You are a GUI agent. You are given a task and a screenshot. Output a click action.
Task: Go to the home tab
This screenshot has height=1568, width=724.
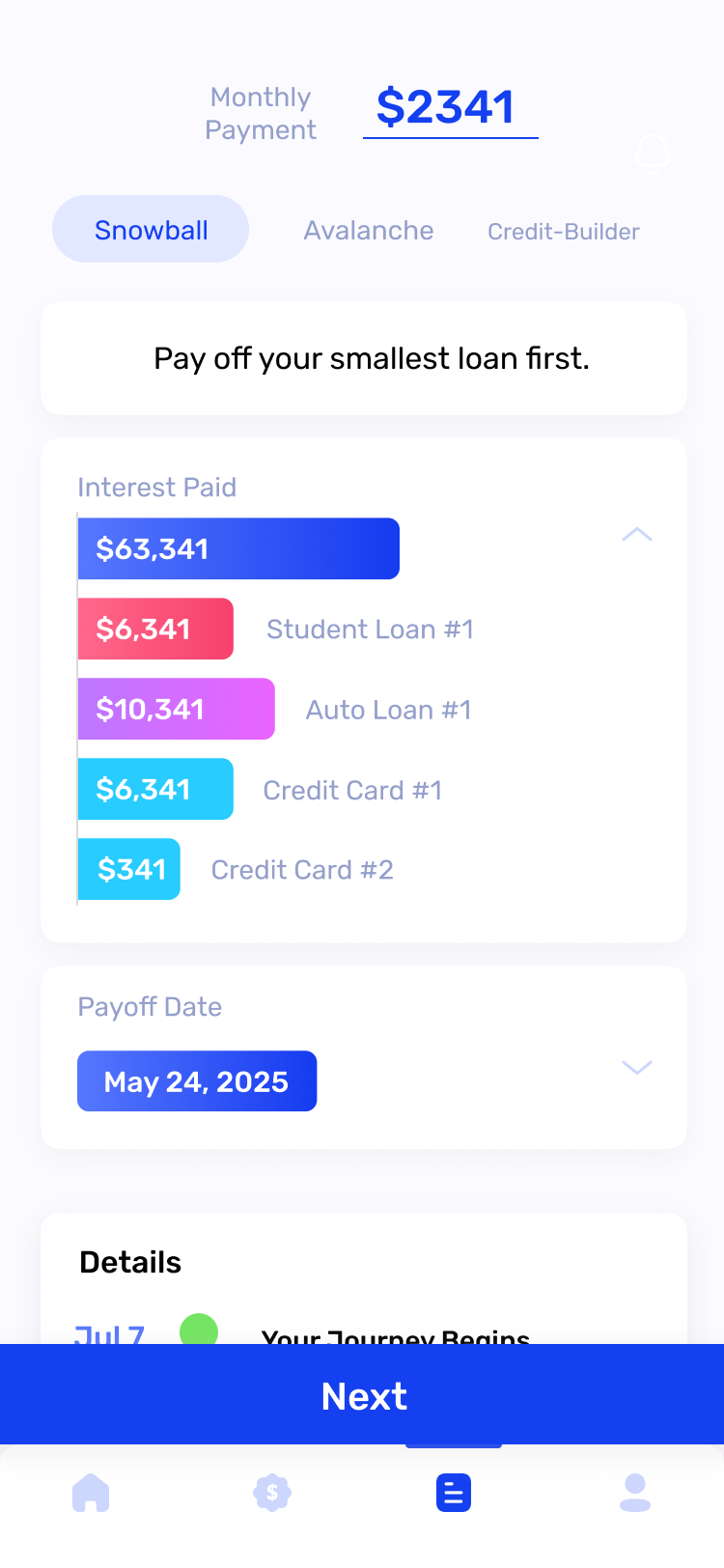click(91, 1493)
